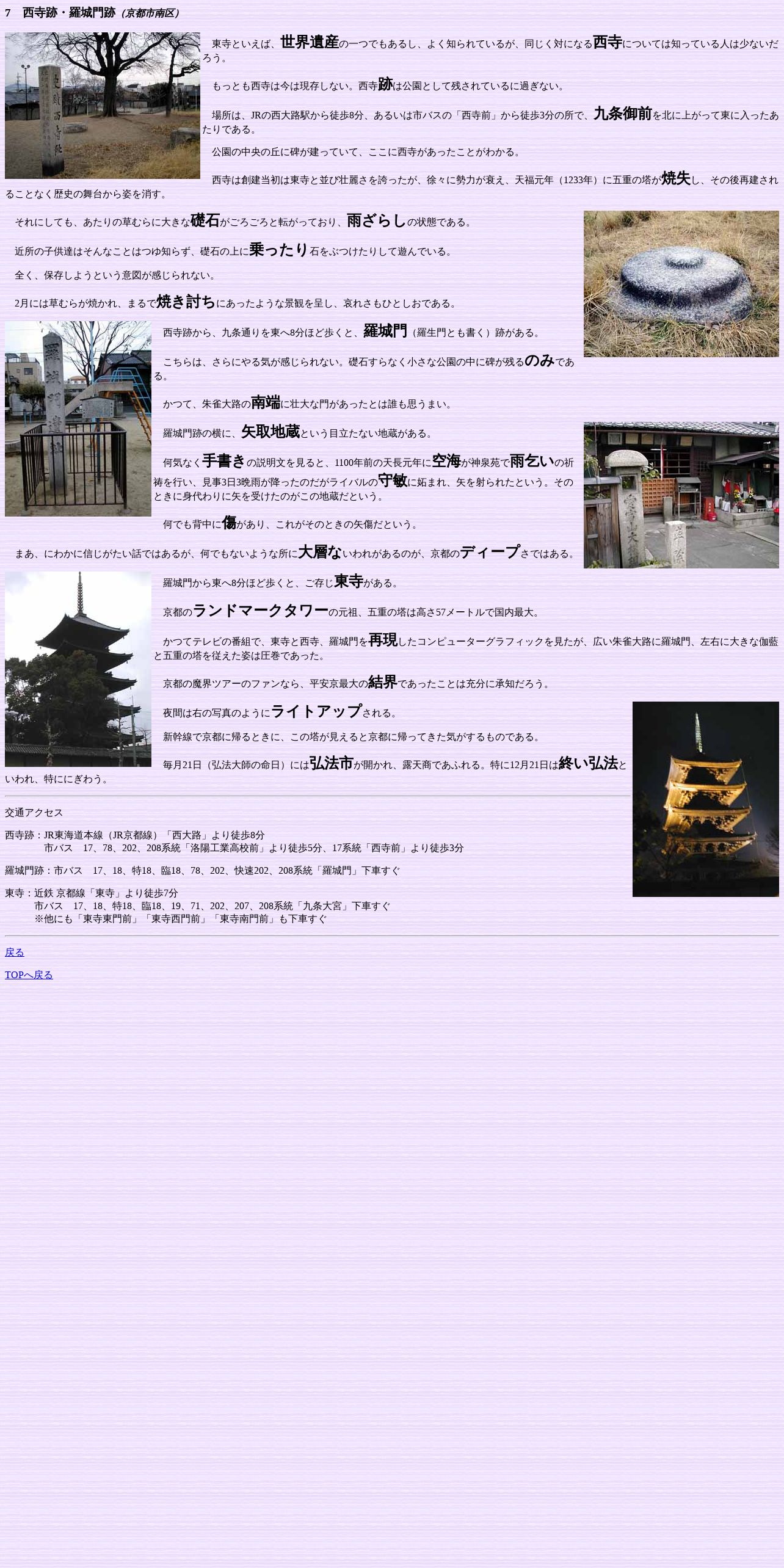Tap the 戻る link
This screenshot has height=1568, width=784.
pyautogui.click(x=15, y=952)
